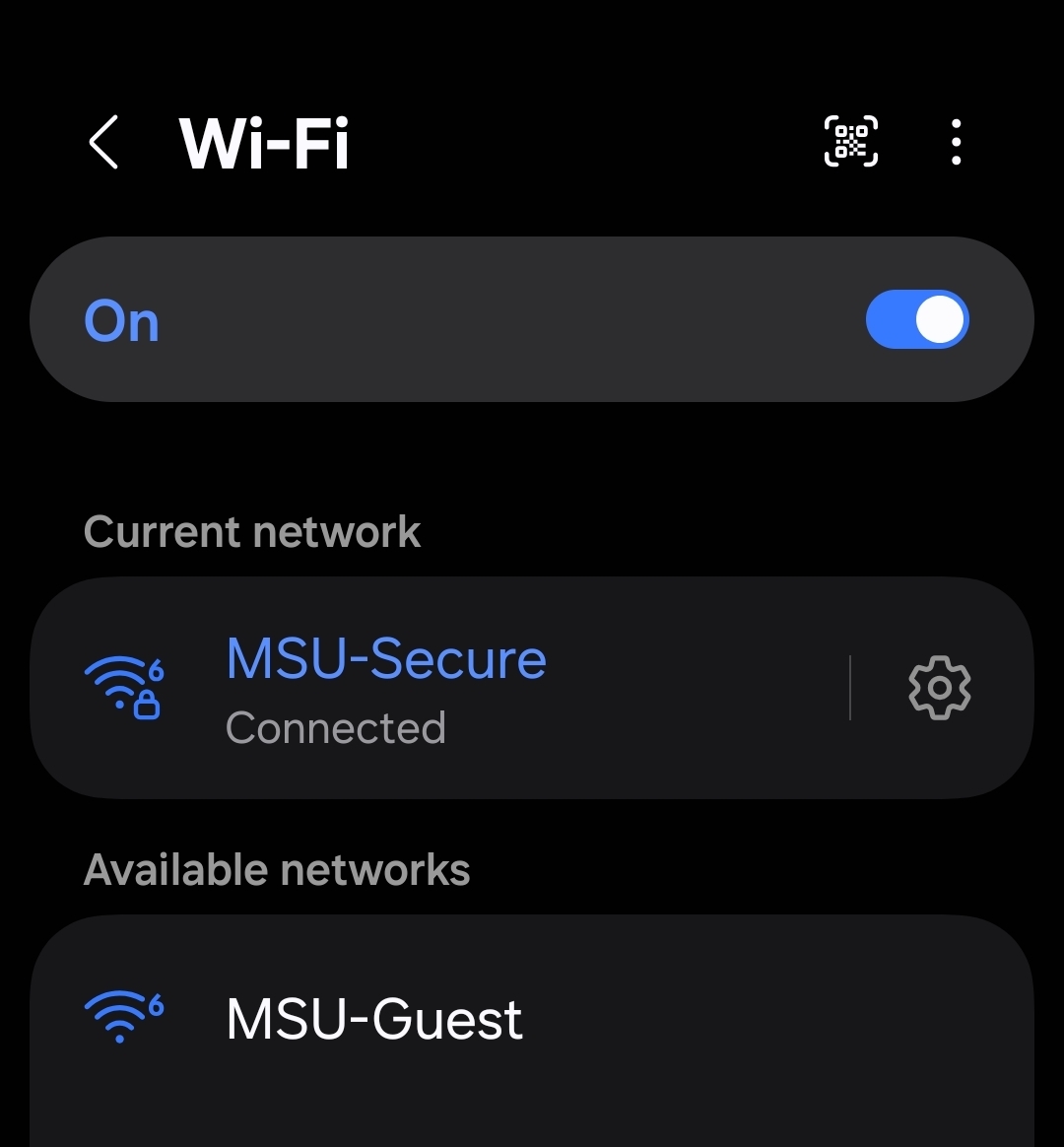Open MSU-Secure network settings via gear icon
Image resolution: width=1064 pixels, height=1147 pixels.
click(x=939, y=688)
